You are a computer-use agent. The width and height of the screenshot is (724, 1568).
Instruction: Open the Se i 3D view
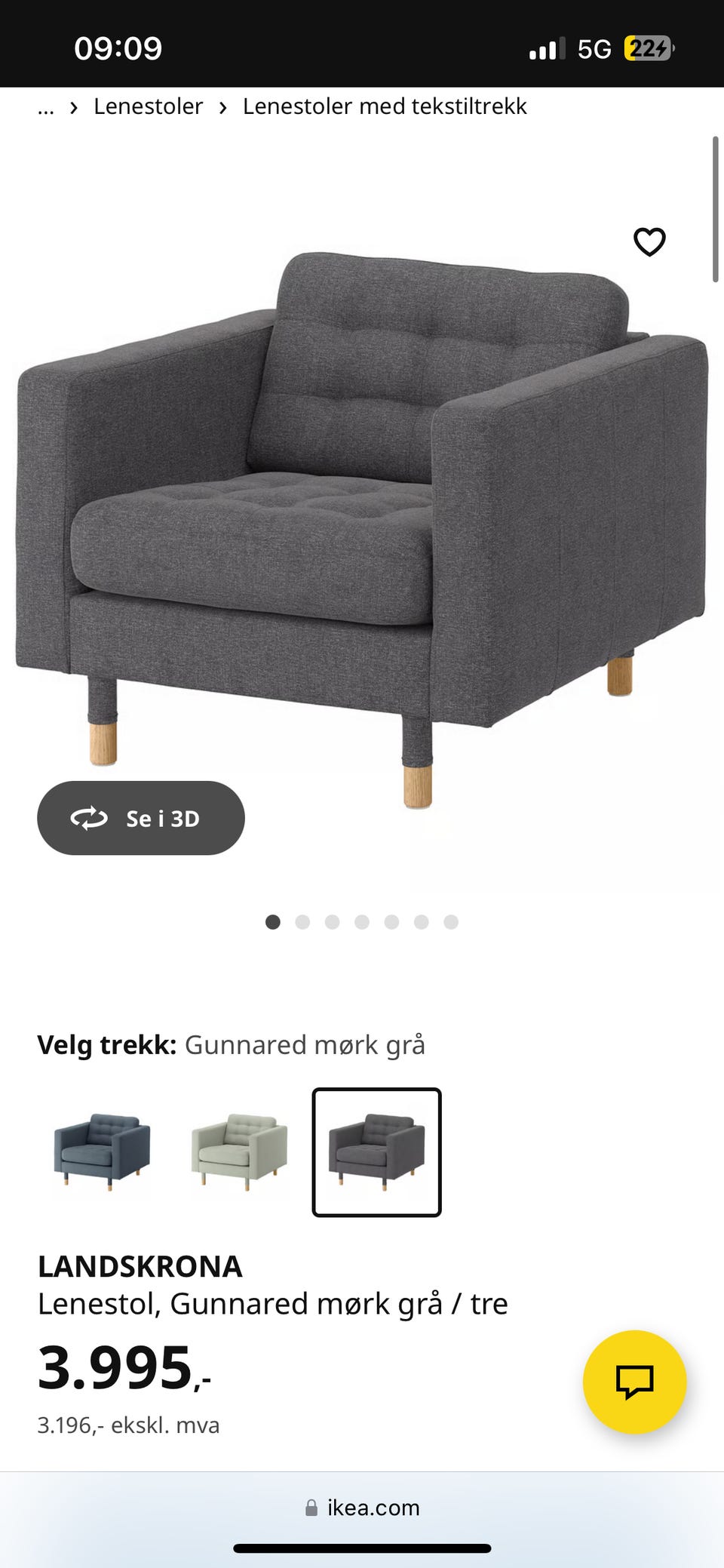click(x=141, y=818)
